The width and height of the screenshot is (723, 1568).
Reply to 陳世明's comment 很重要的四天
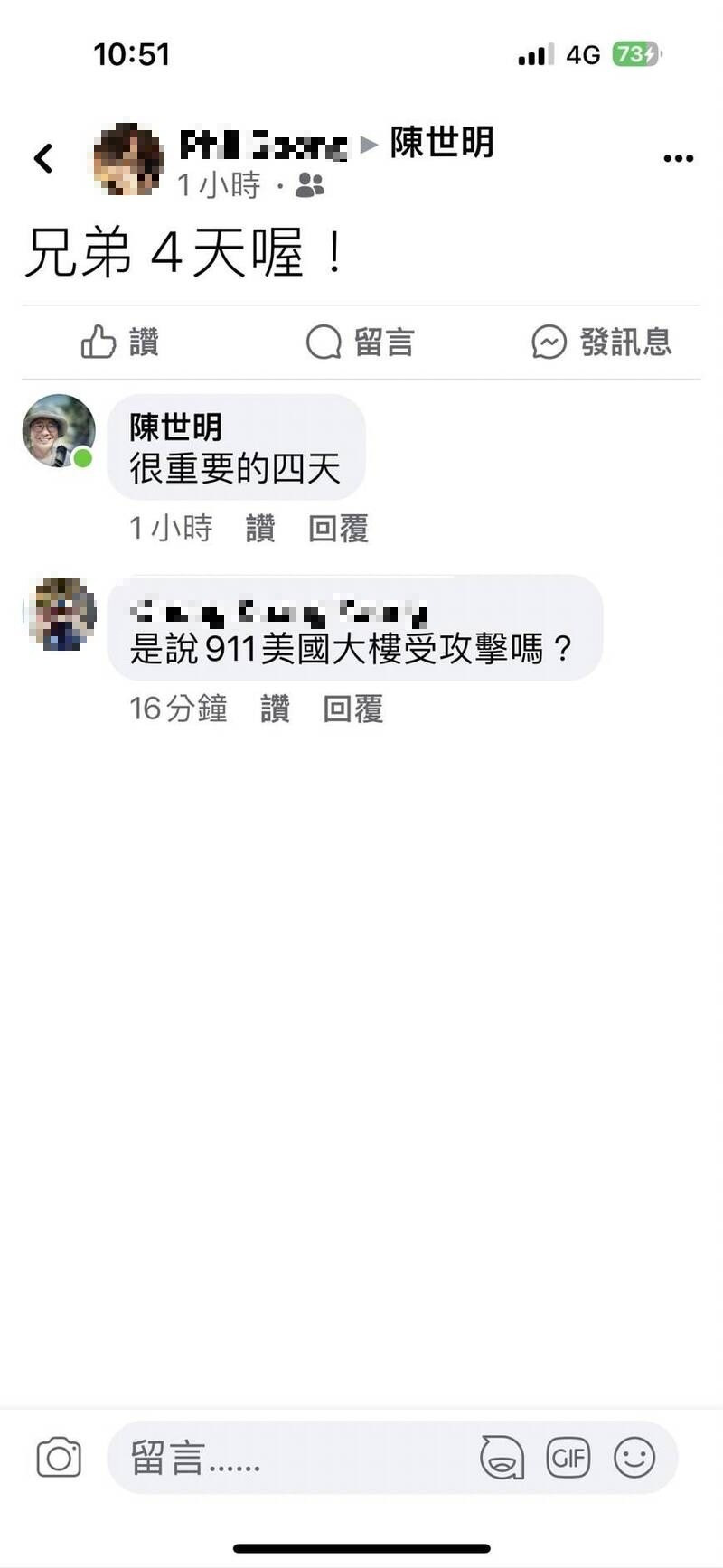(x=338, y=528)
